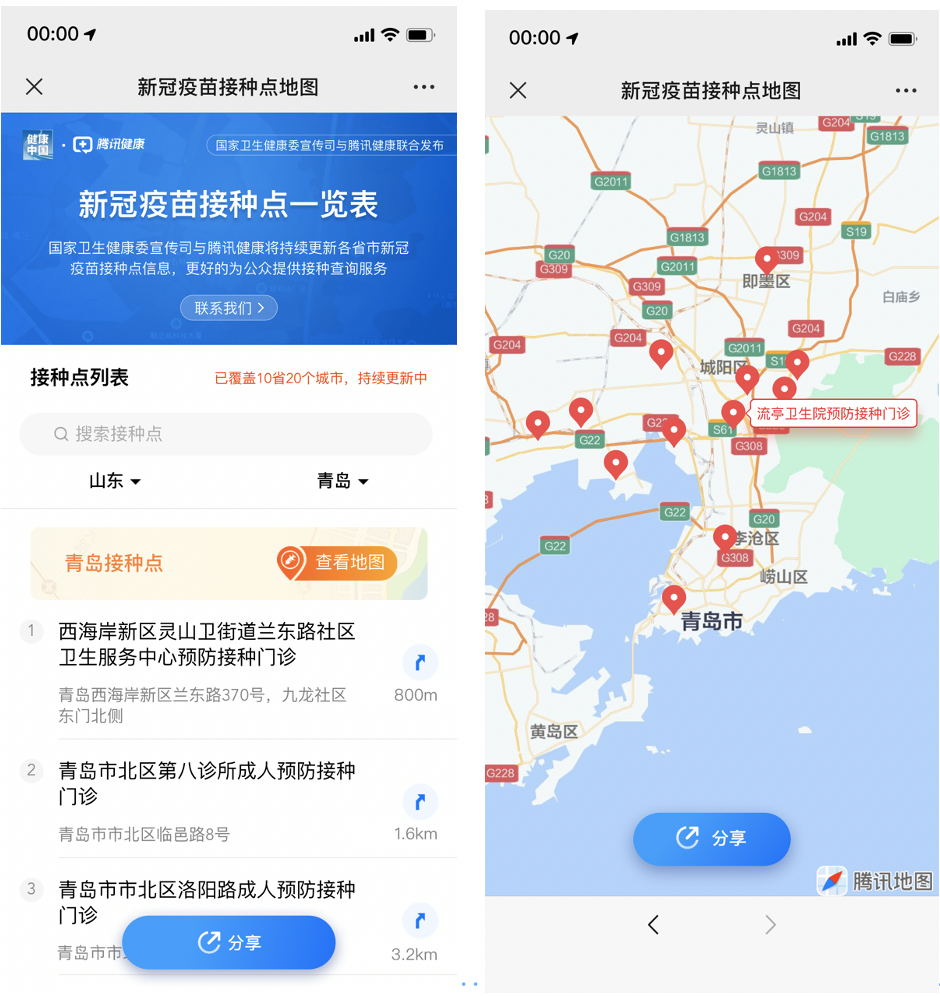Share the map using the 分享 button
The image size is (940, 996).
coord(711,838)
